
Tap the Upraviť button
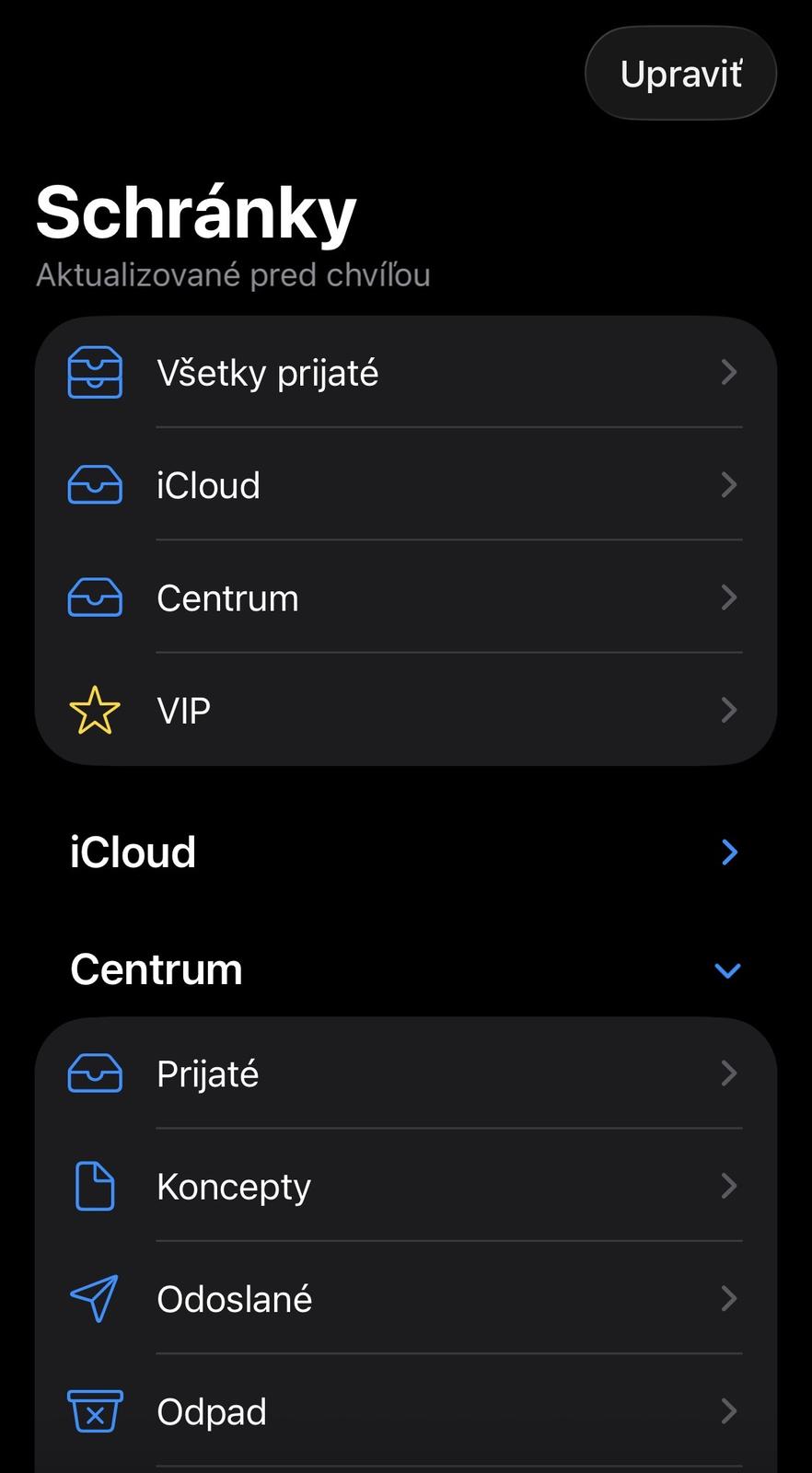pyautogui.click(x=680, y=74)
